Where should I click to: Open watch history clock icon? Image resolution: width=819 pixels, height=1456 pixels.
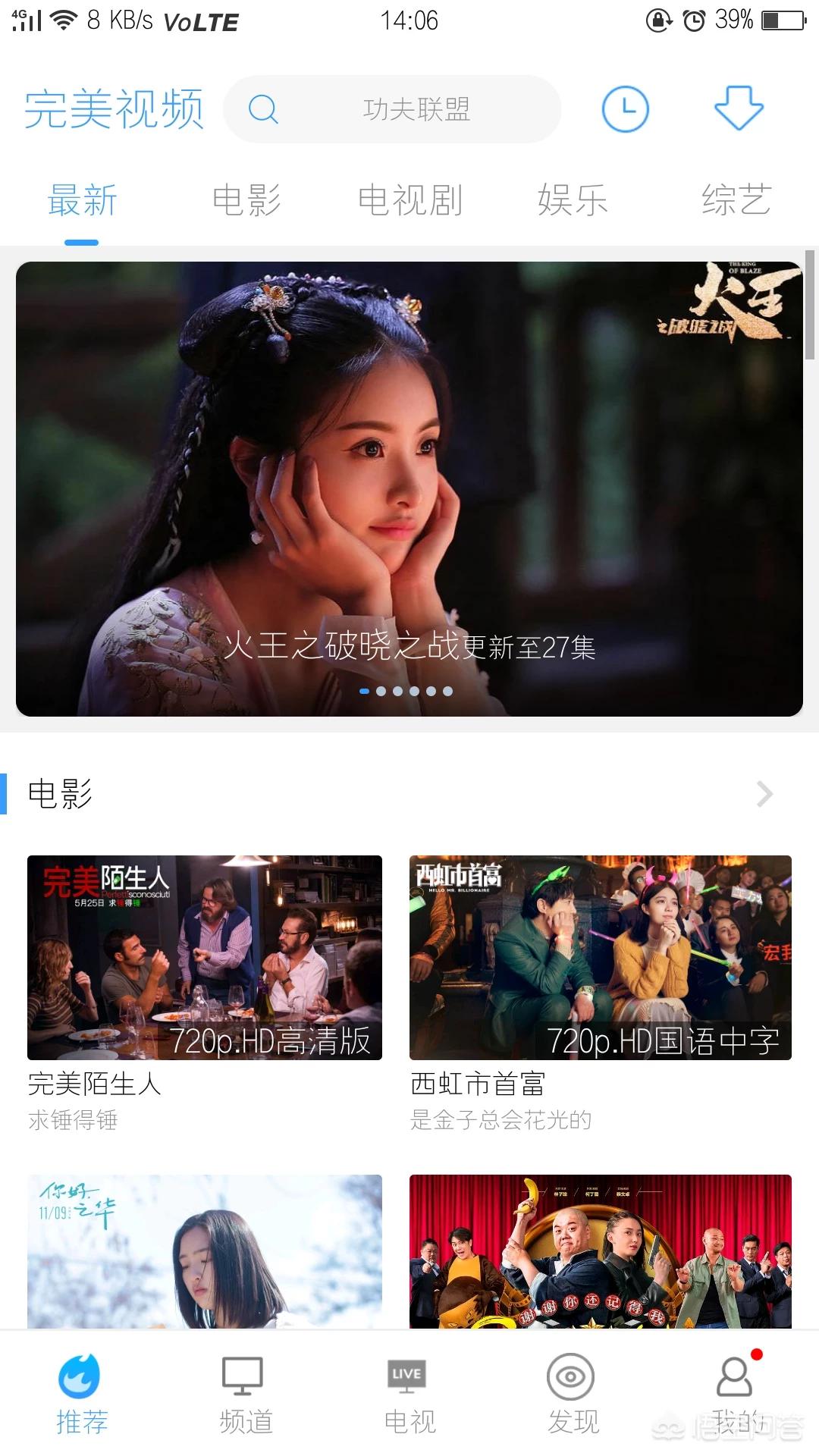625,109
